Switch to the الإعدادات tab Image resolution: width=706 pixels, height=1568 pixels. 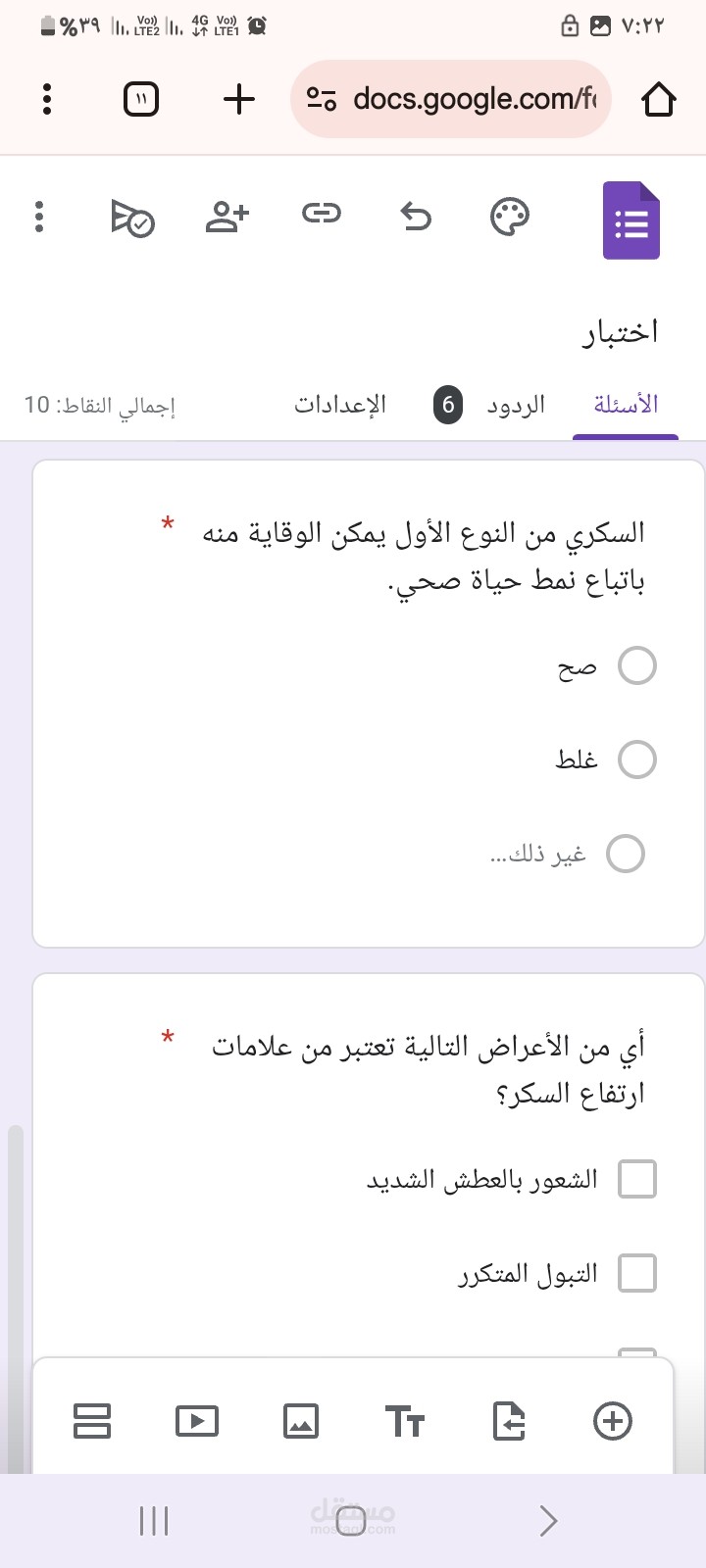[340, 405]
